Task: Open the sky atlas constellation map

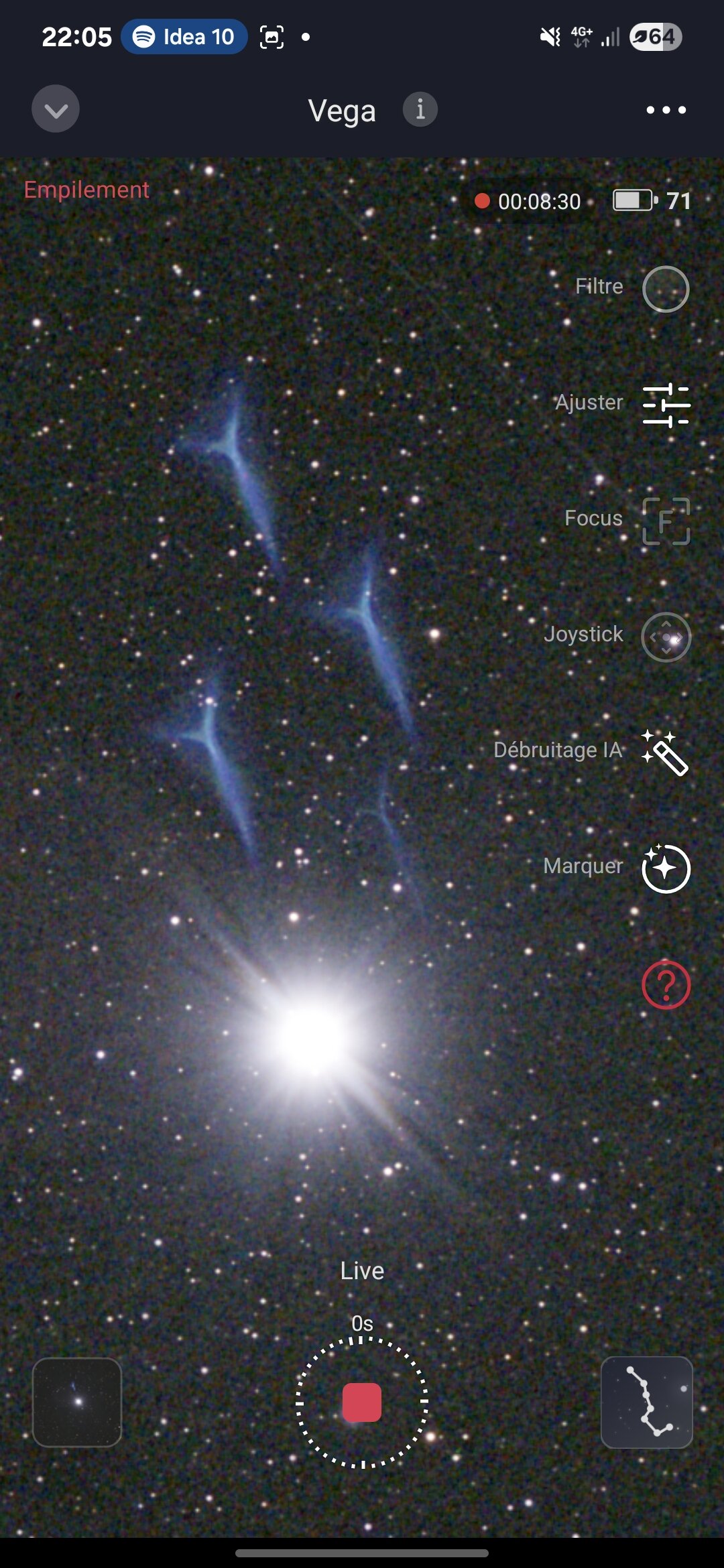Action: (646, 1402)
